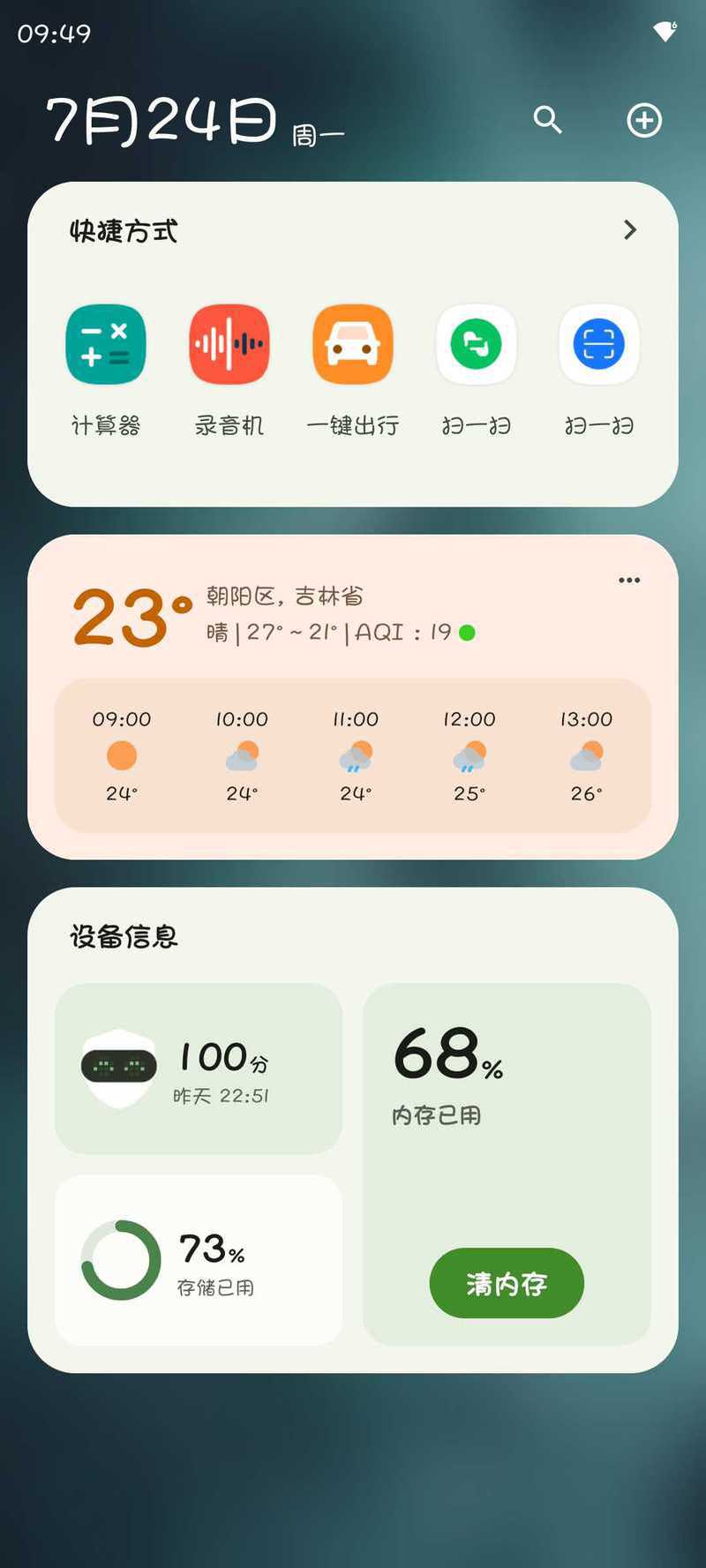Screen dimensions: 706x1568
Task: Open the 73% 存储已用 storage card
Action: [x=199, y=1260]
